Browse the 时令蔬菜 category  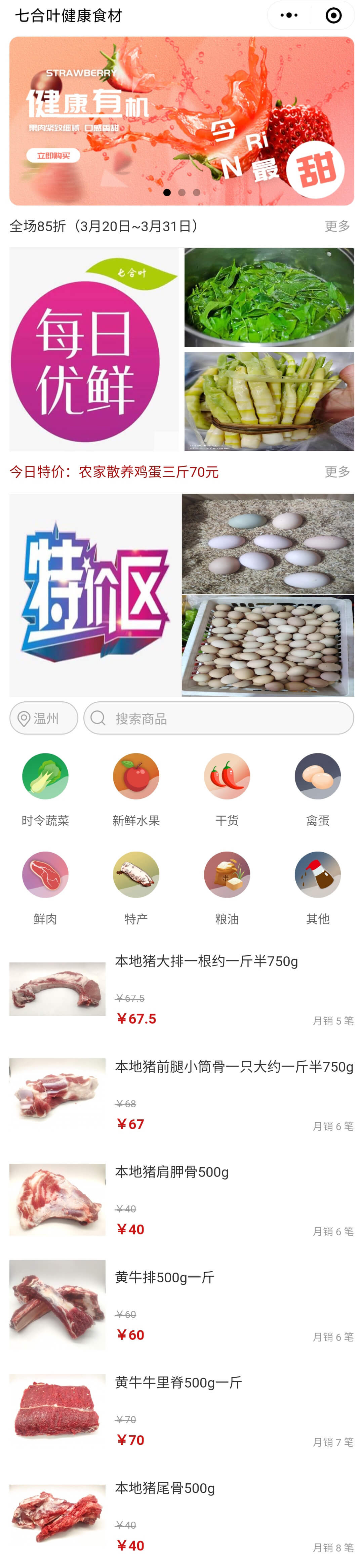pos(45,789)
